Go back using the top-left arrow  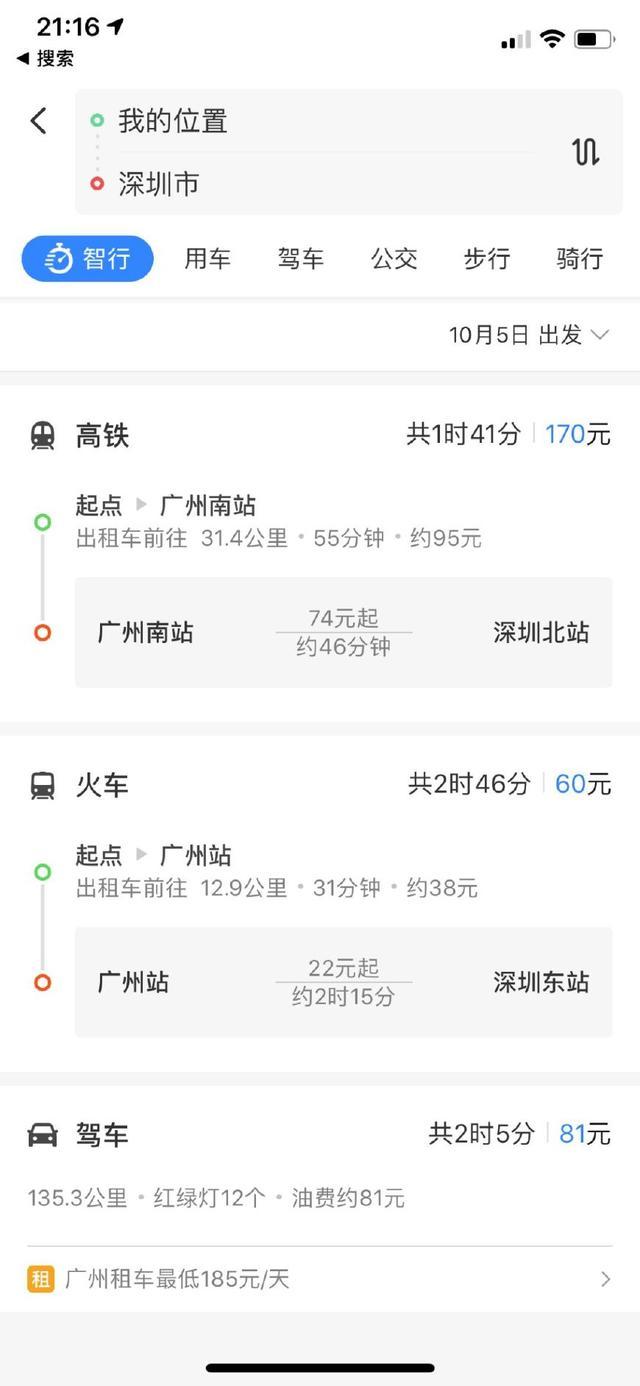[38, 121]
